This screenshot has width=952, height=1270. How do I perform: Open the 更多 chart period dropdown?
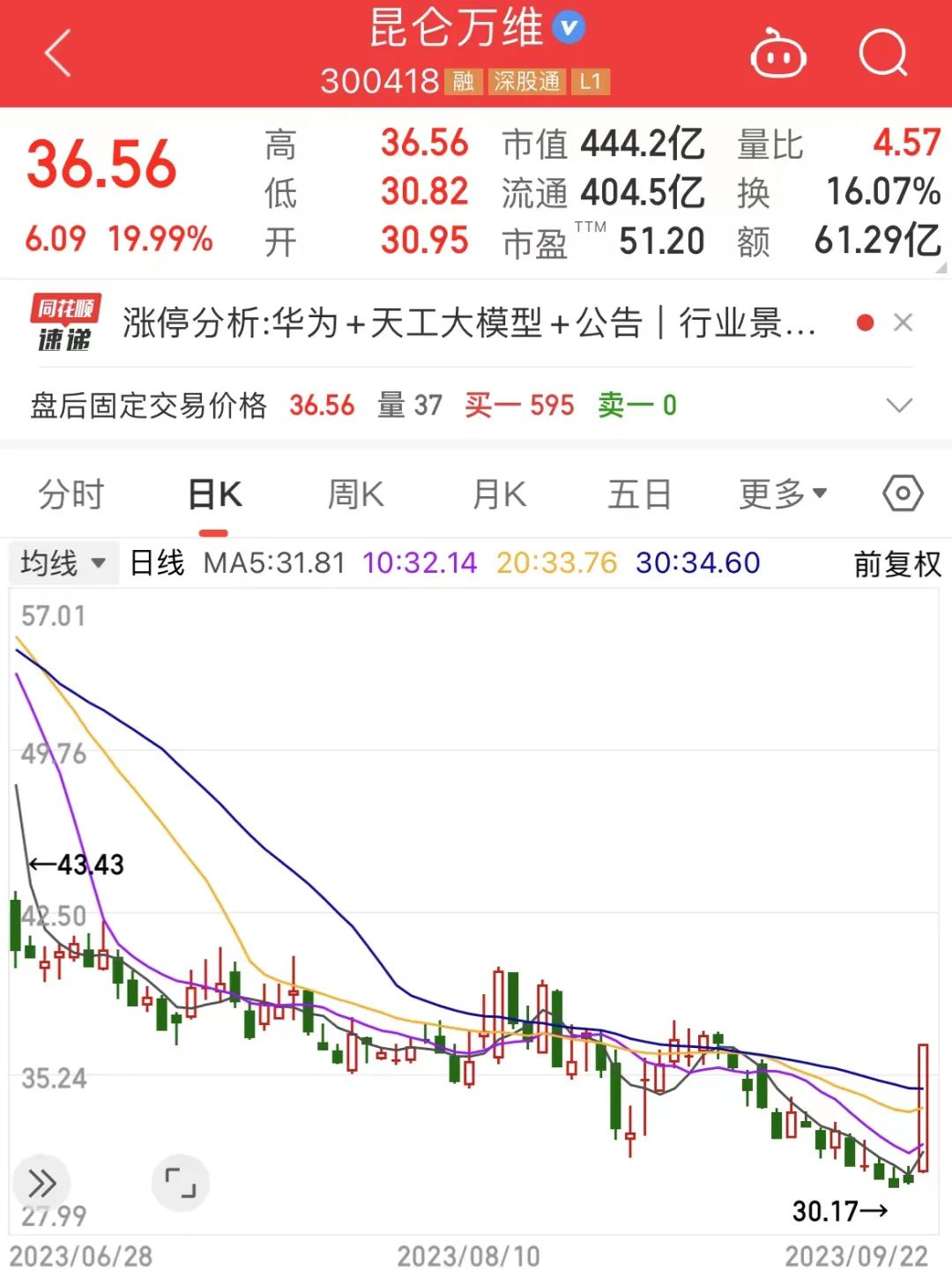point(783,494)
